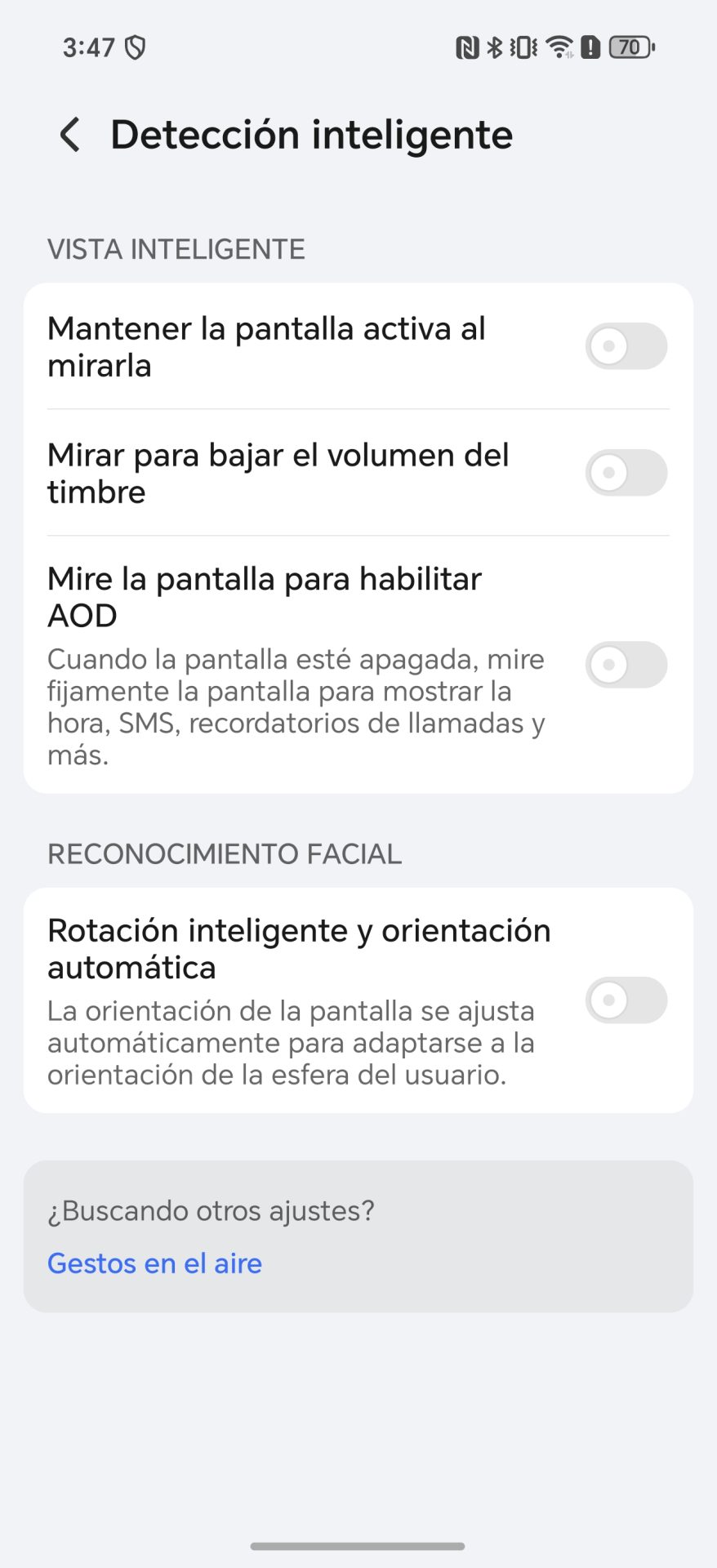717x1568 pixels.
Task: Toggle Mirar para bajar el volumen del timbre
Action: [626, 473]
